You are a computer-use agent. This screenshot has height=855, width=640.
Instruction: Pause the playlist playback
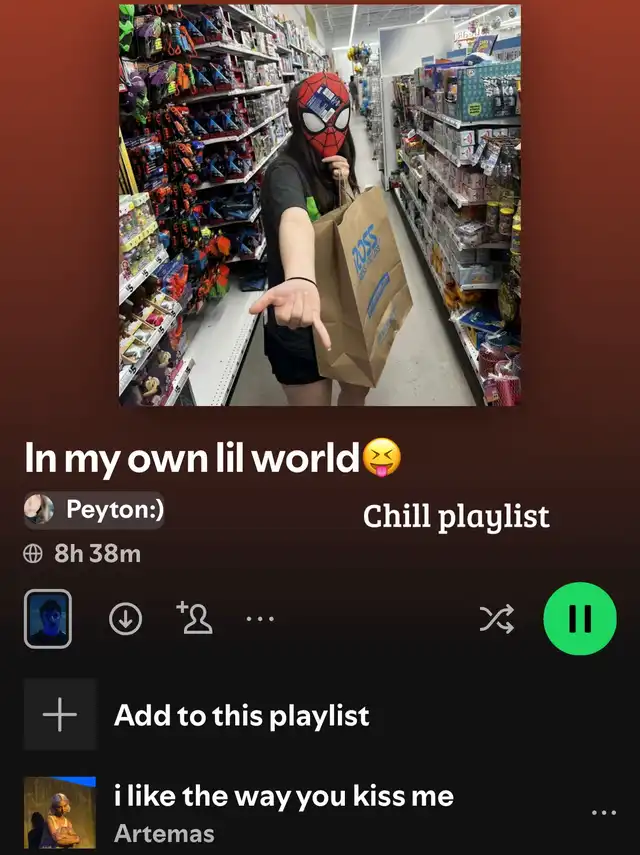pyautogui.click(x=580, y=619)
